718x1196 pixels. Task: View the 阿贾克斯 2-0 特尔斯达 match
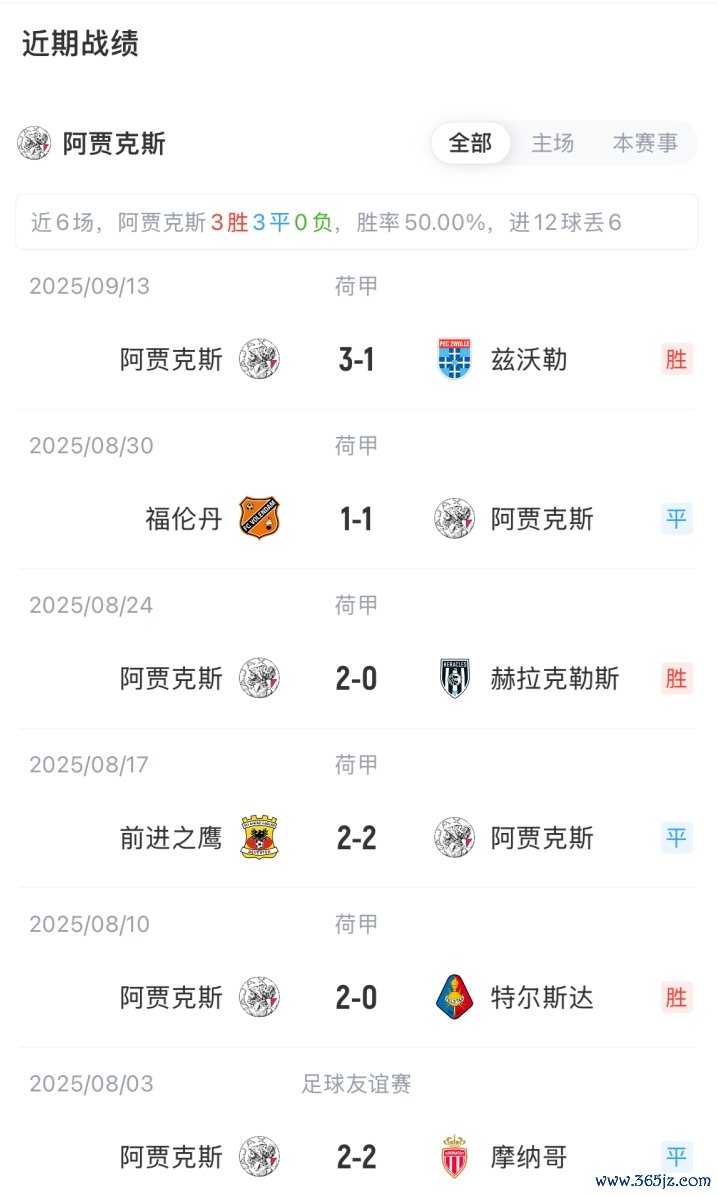point(357,997)
